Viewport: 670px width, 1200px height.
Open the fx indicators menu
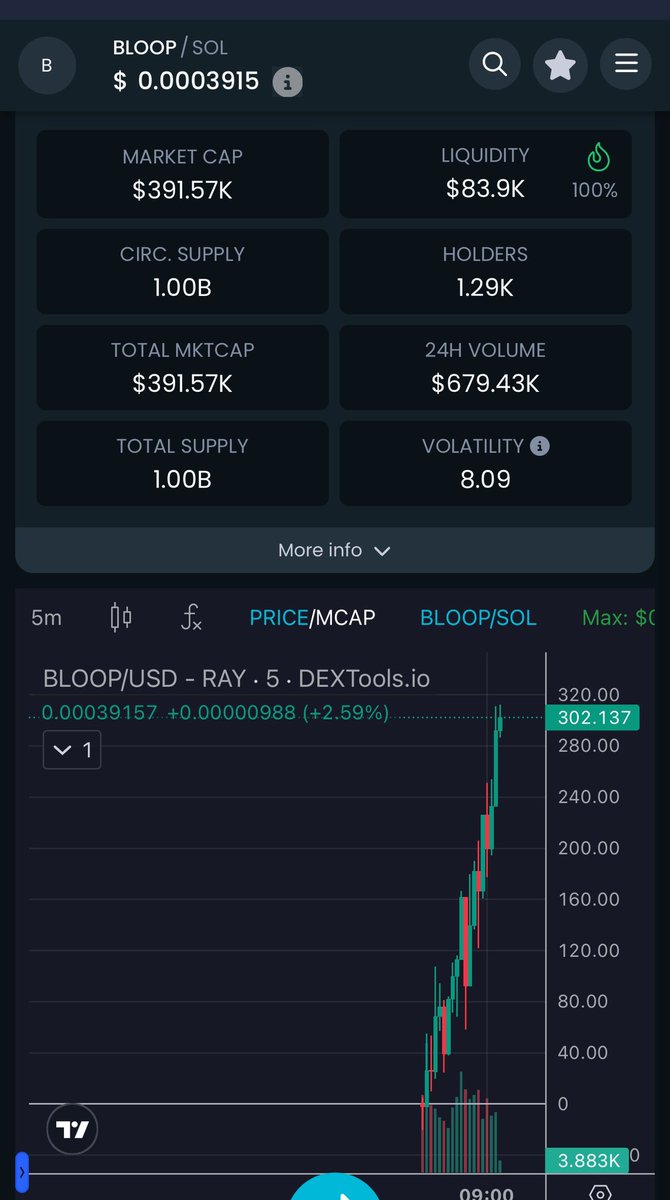coord(191,618)
